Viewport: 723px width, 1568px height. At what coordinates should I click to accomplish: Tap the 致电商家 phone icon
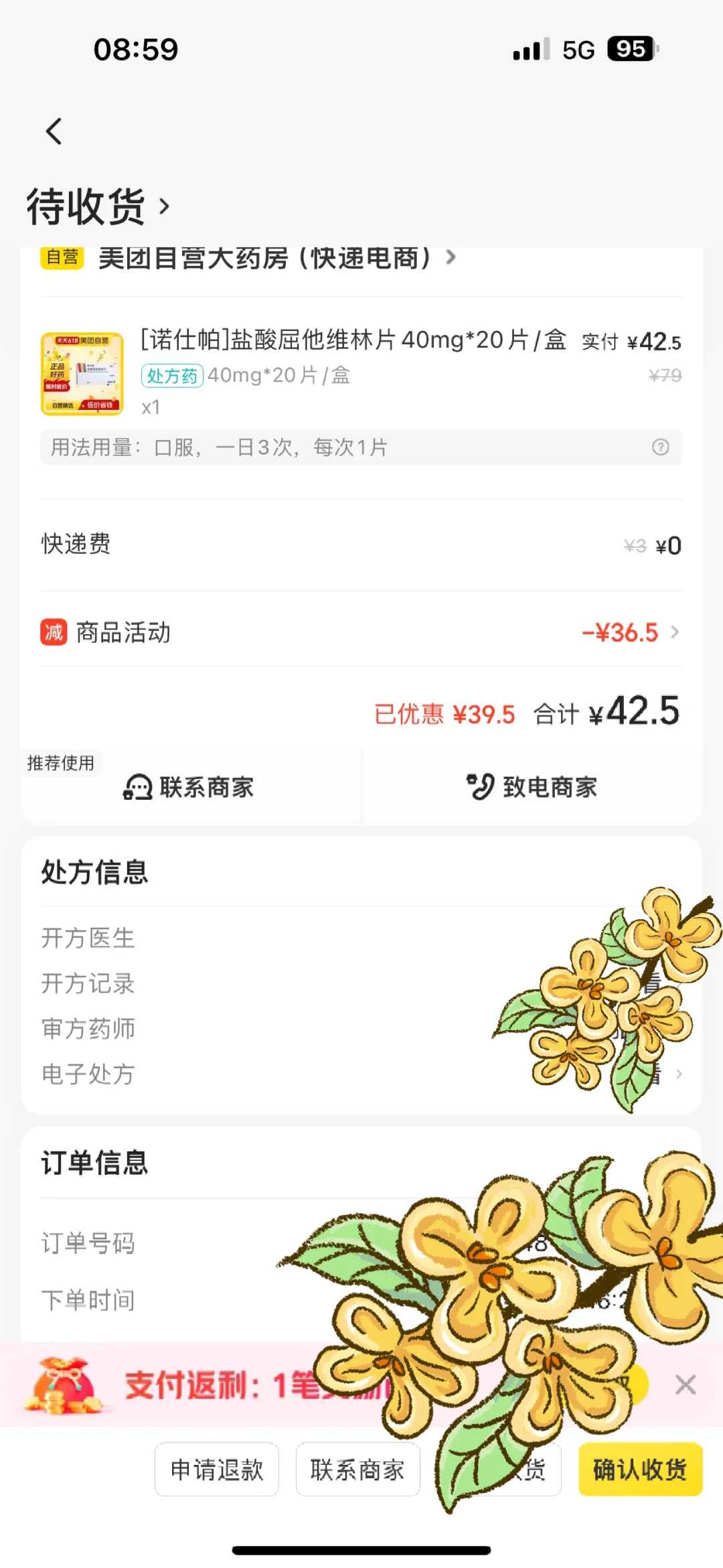(479, 787)
